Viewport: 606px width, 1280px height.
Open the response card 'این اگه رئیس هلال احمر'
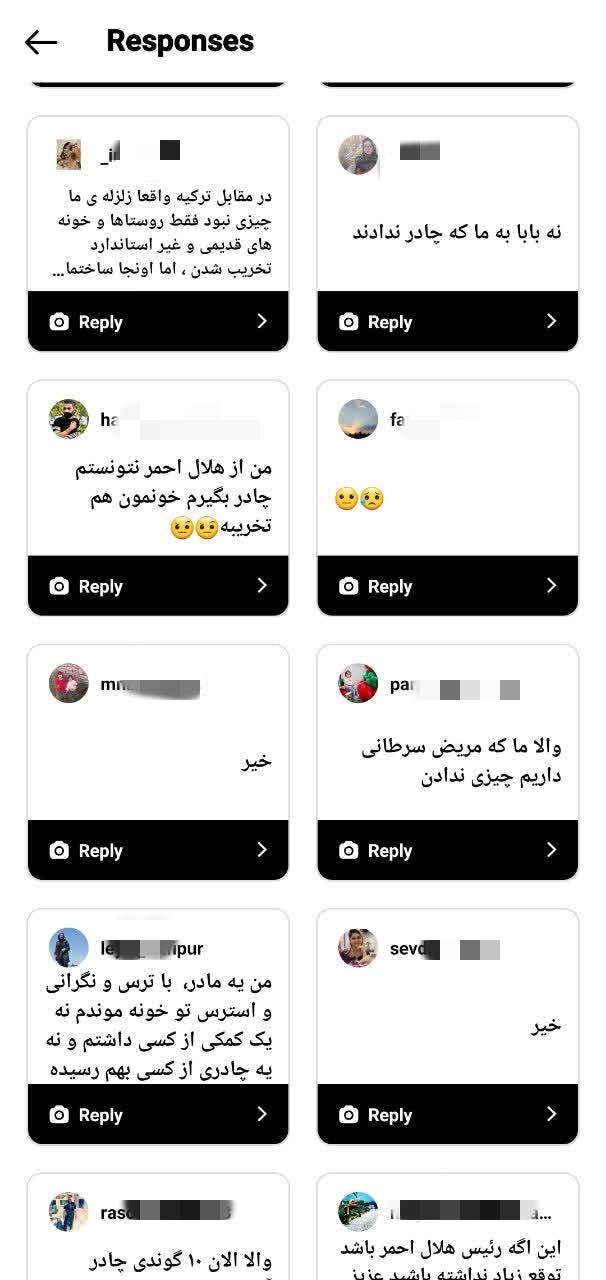447,1250
